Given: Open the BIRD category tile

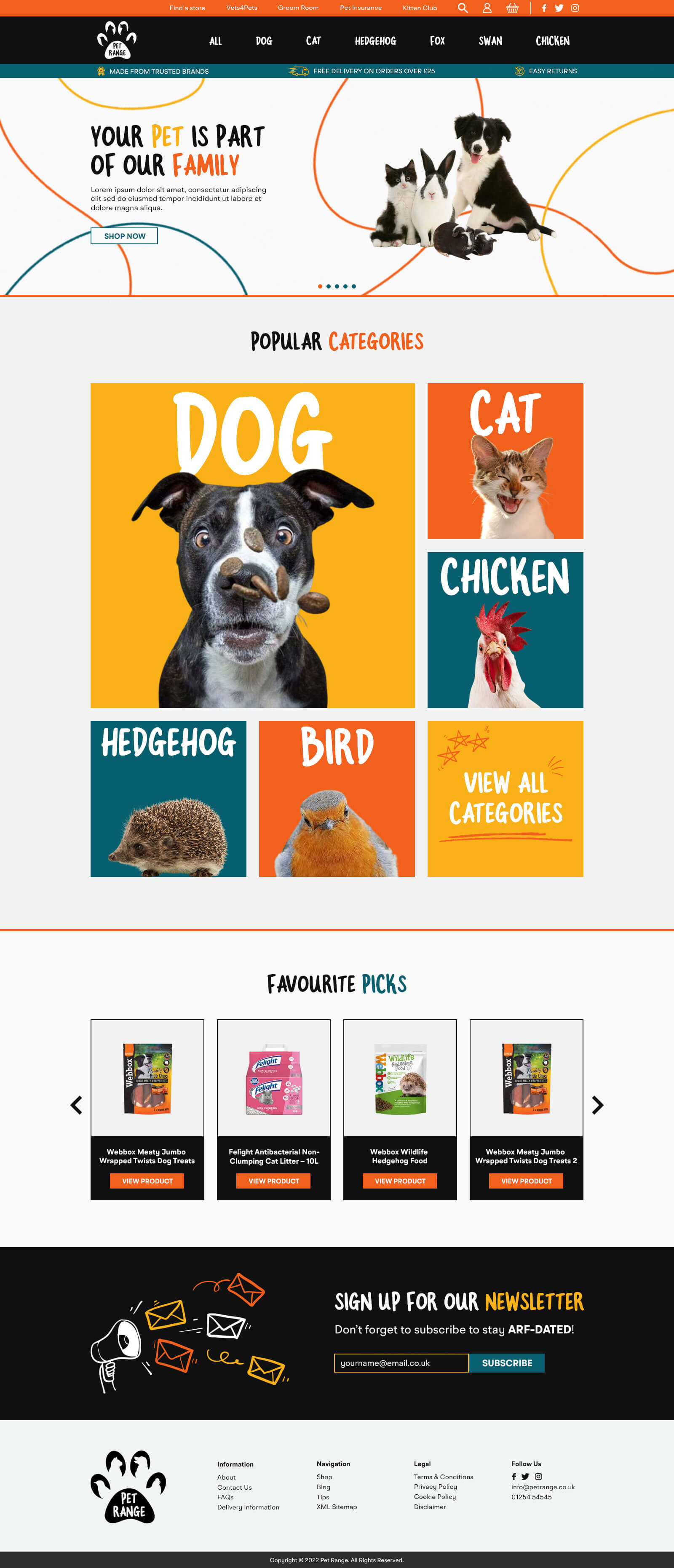Looking at the screenshot, I should tap(337, 799).
